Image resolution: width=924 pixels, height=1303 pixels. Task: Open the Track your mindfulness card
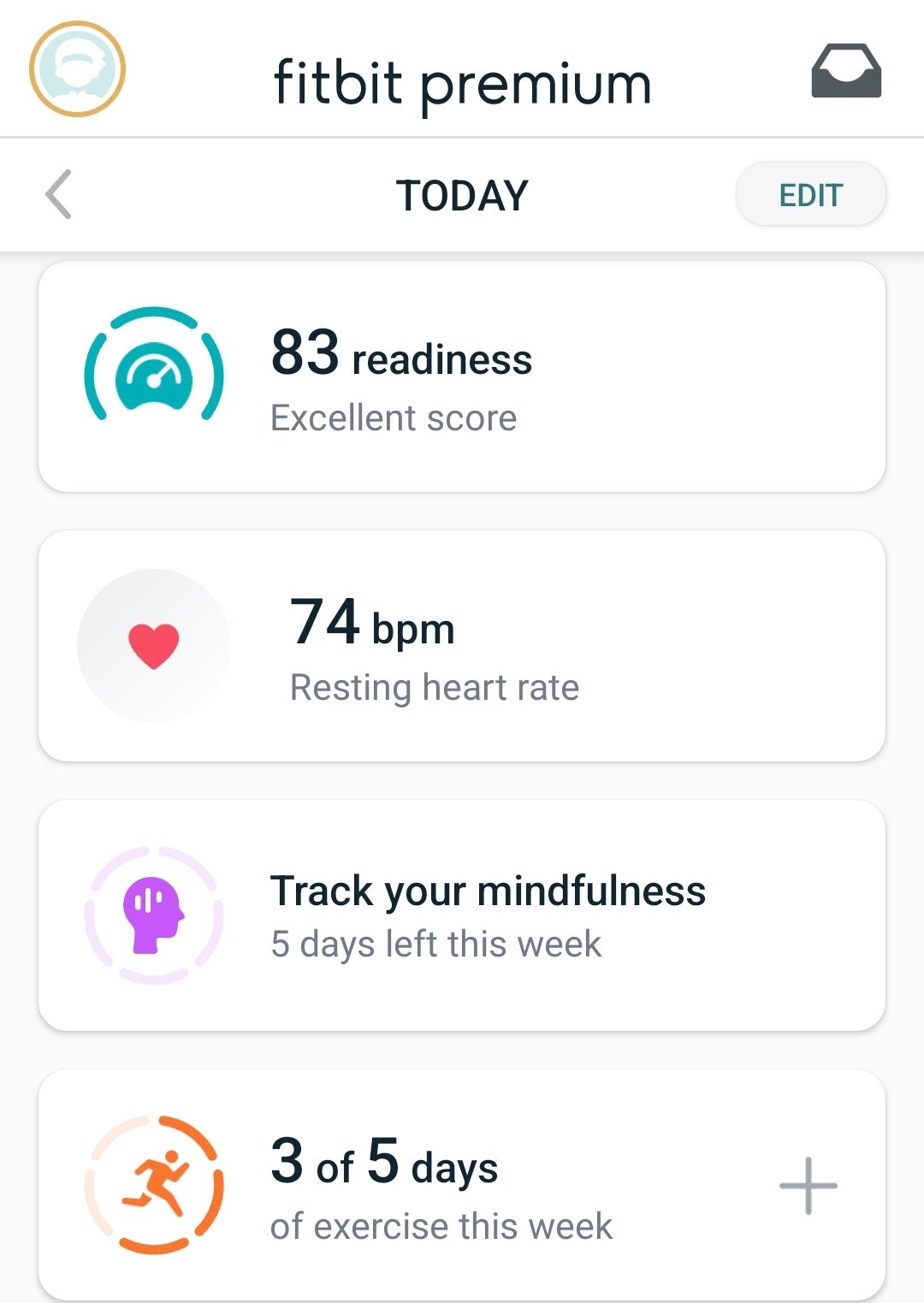[x=462, y=915]
